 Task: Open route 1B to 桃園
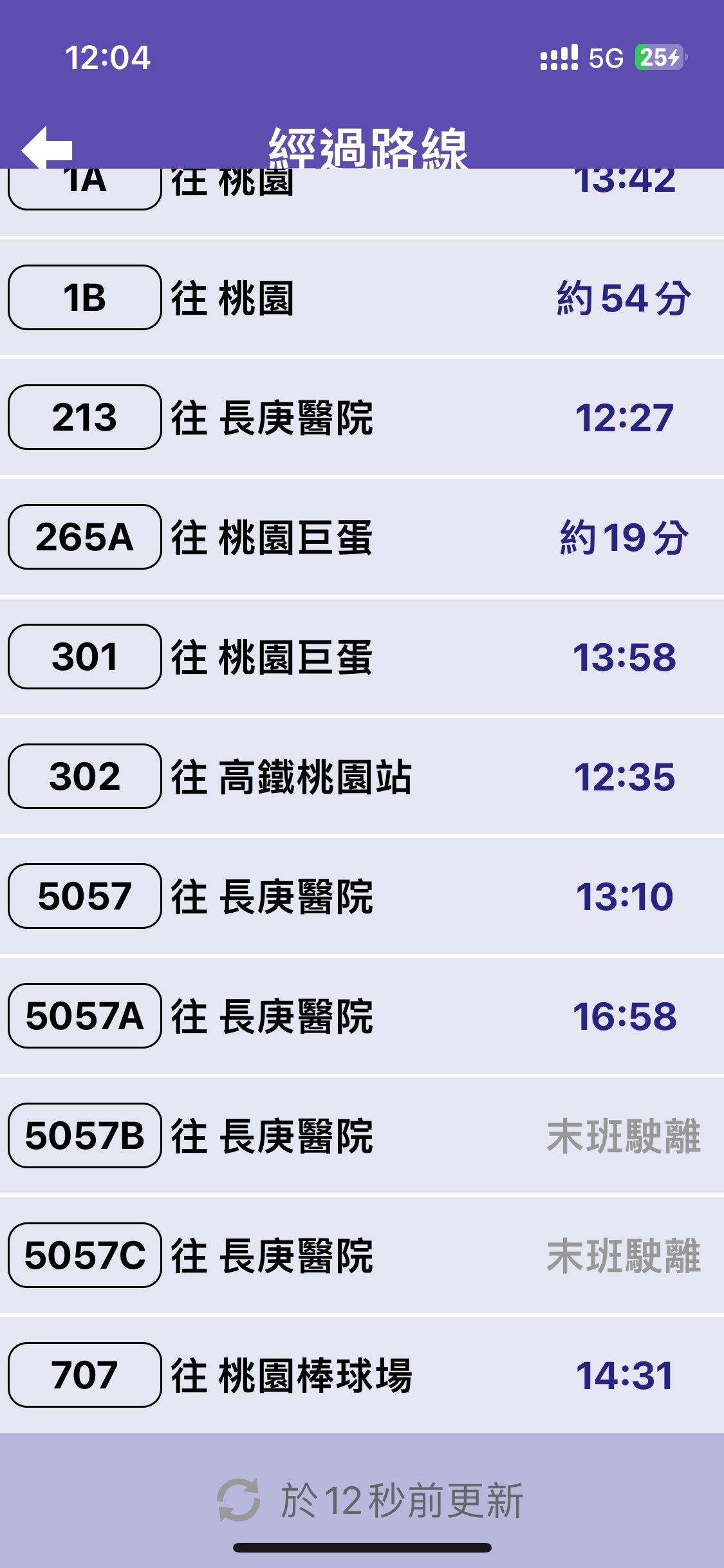pos(362,297)
